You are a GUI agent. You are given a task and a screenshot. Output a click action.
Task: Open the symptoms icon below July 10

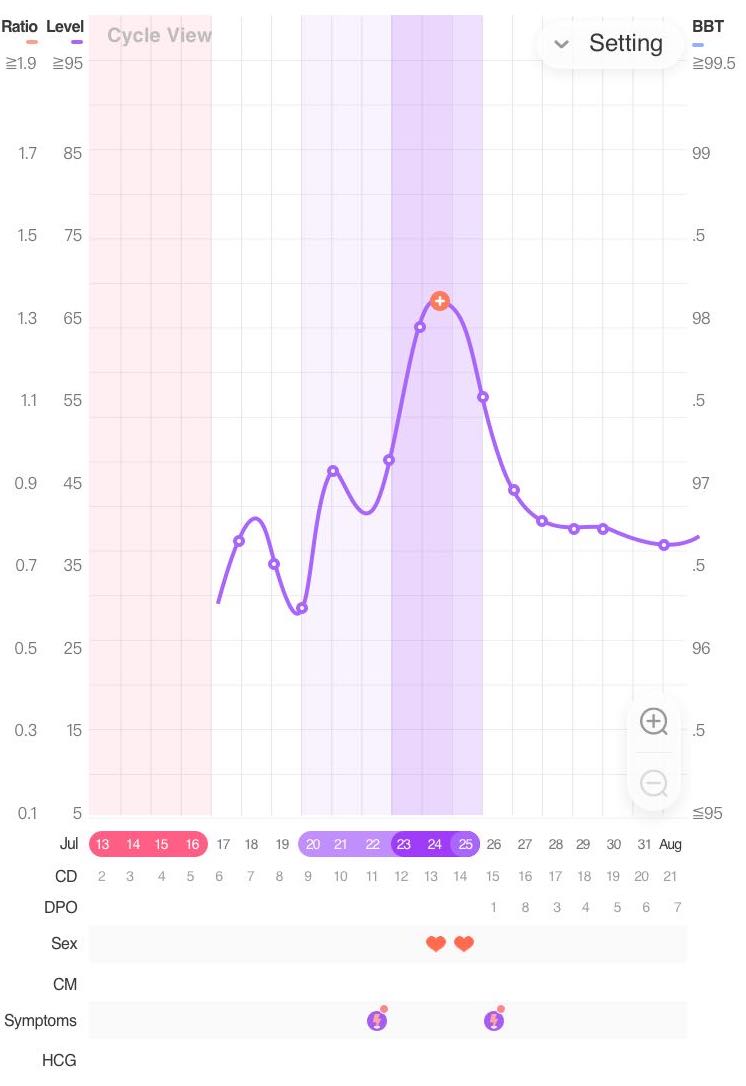click(x=376, y=1020)
